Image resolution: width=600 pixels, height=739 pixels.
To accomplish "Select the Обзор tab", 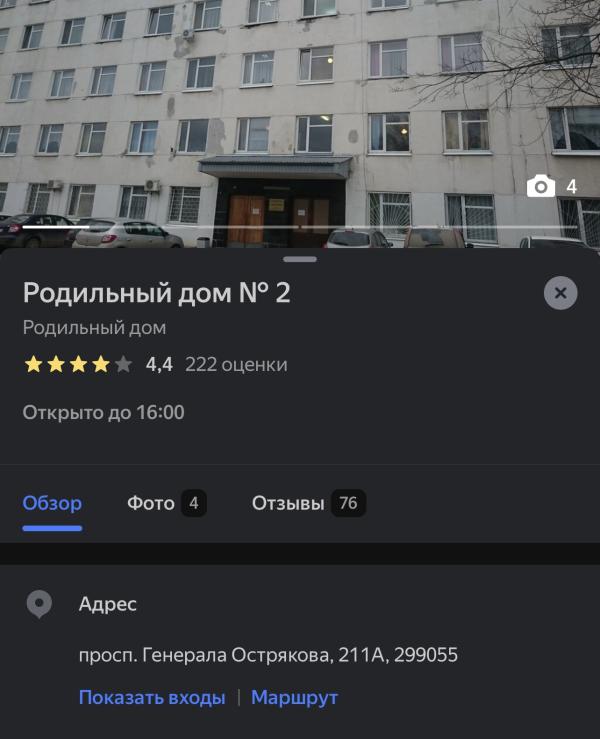I will pyautogui.click(x=52, y=504).
